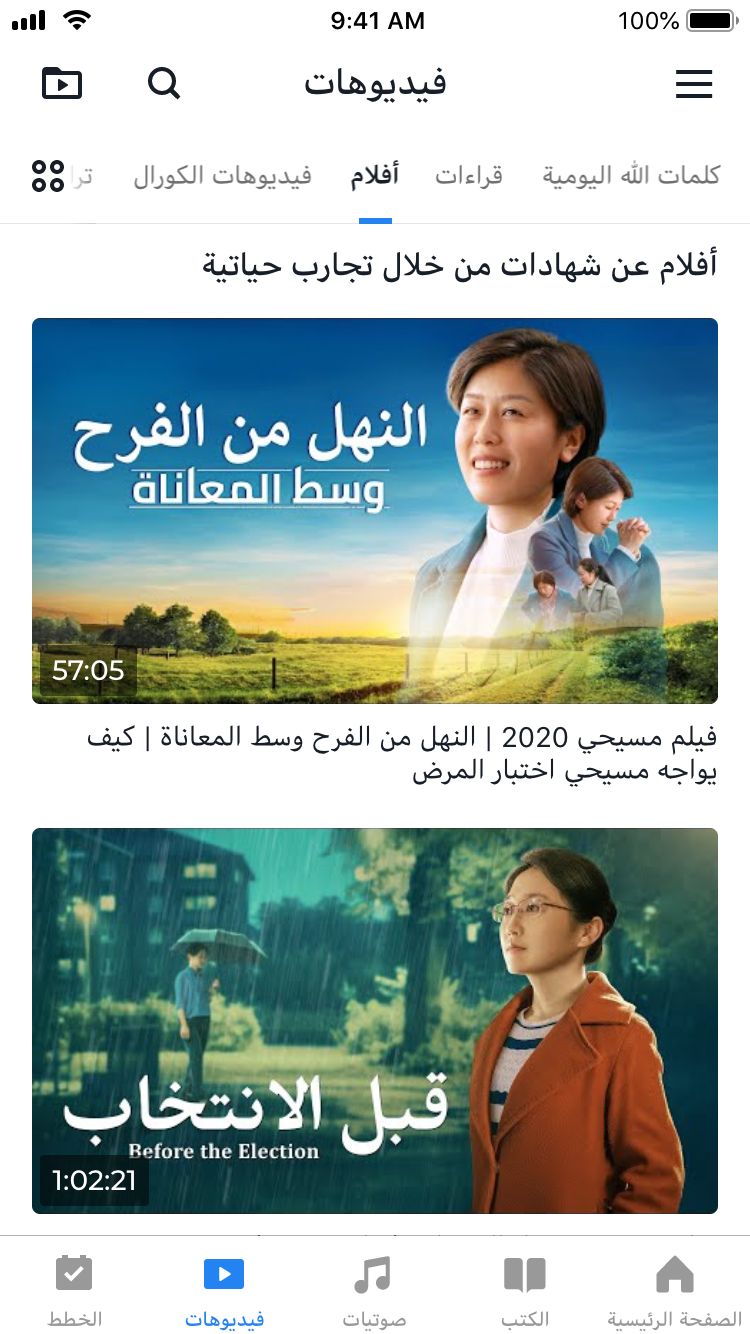The image size is (750, 1334).
Task: Open the فيلم مسيحي 2020 video title
Action: click(x=400, y=755)
